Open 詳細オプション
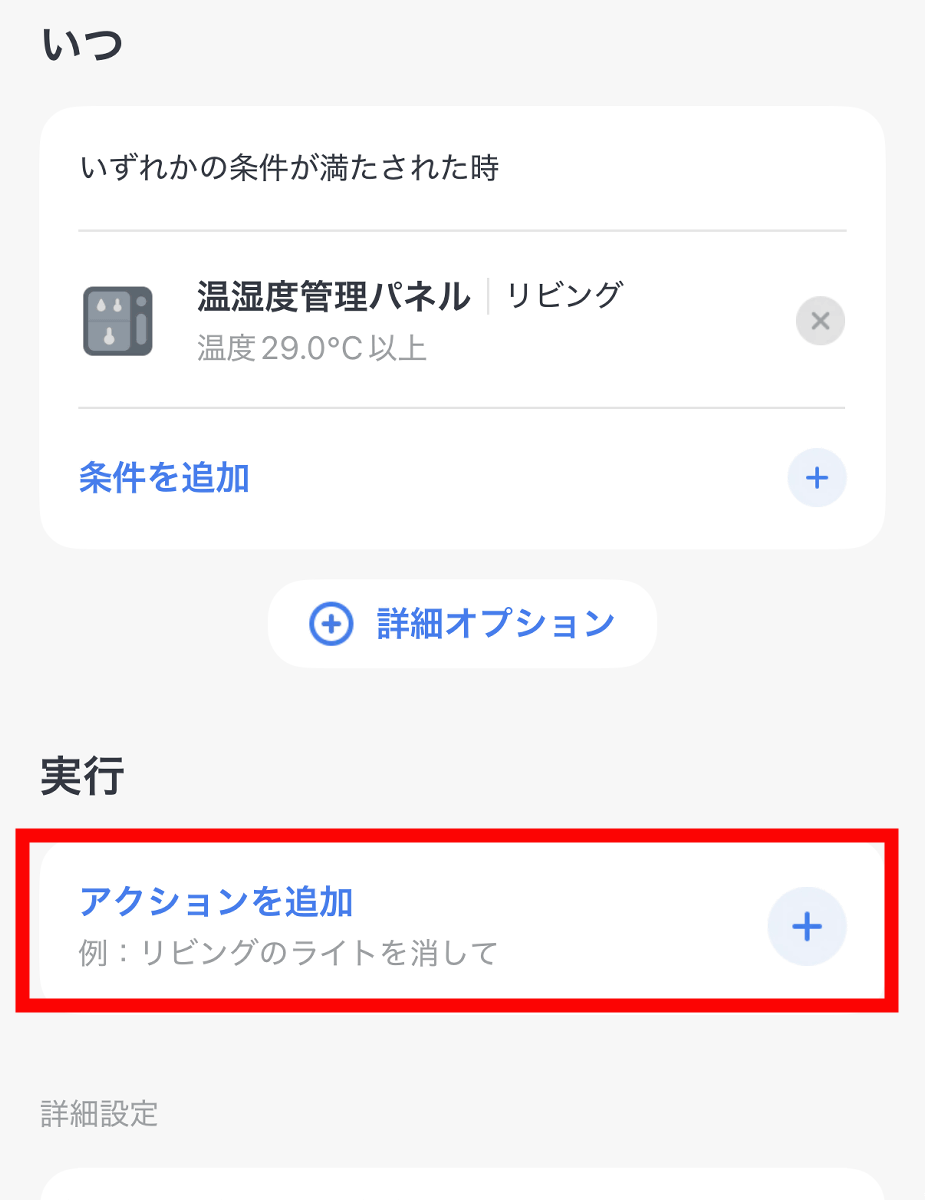 (x=462, y=624)
